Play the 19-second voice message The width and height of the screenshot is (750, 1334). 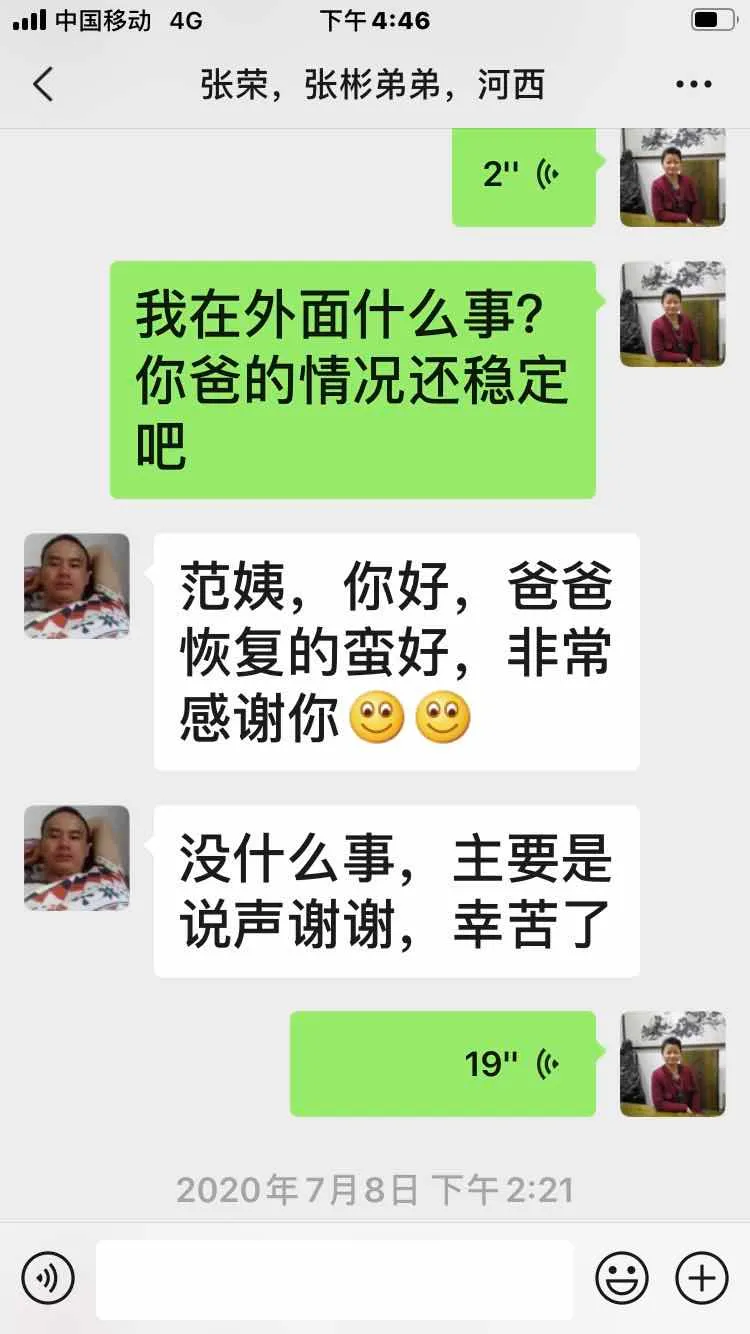[x=443, y=1063]
